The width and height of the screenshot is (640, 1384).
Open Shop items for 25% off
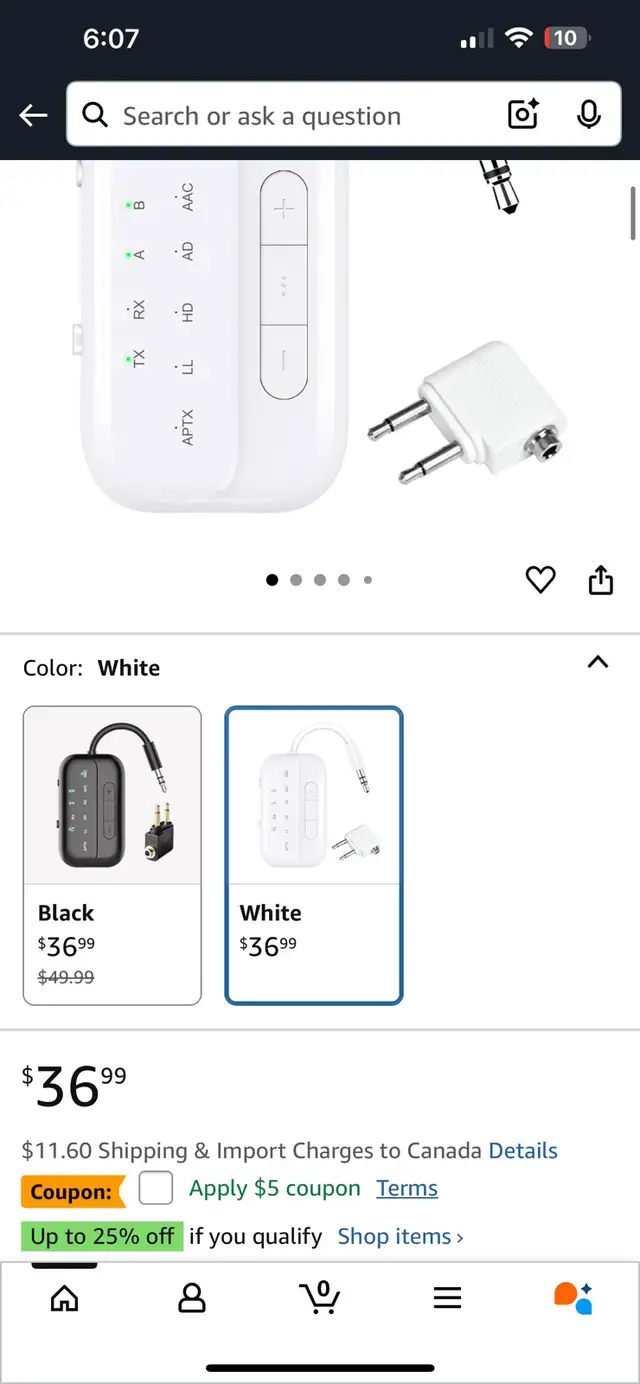click(x=400, y=1237)
